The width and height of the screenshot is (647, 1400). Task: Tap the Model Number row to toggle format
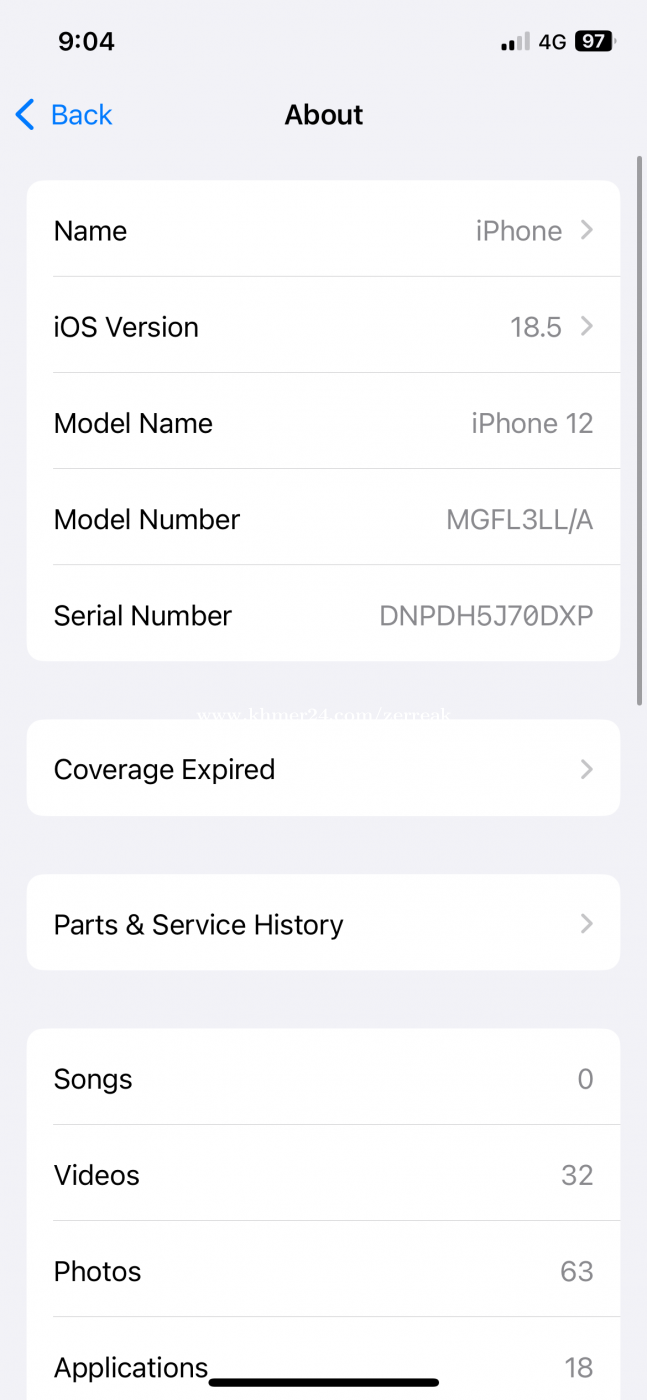coord(323,518)
